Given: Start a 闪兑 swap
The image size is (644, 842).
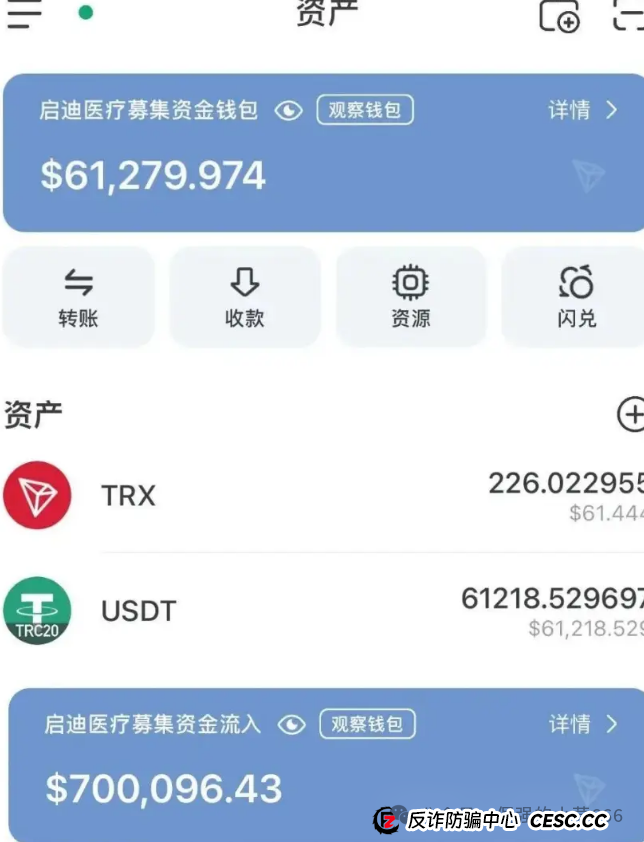Looking at the screenshot, I should (x=576, y=298).
